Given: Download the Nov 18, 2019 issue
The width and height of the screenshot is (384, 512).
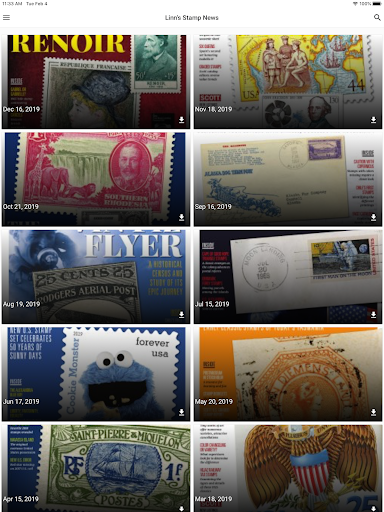Looking at the screenshot, I should [x=373, y=120].
